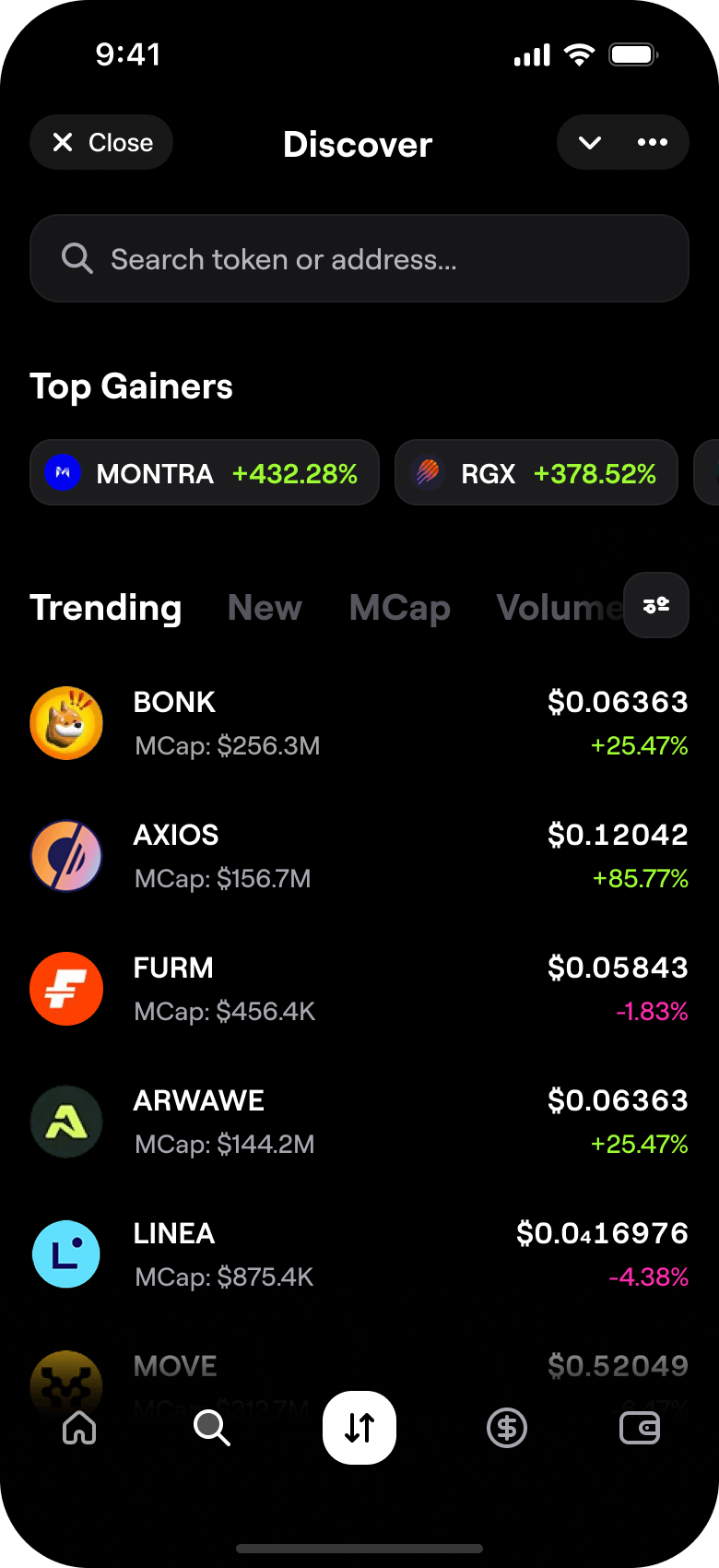Switch to the MCap tab
This screenshot has width=719, height=1568.
pos(400,608)
